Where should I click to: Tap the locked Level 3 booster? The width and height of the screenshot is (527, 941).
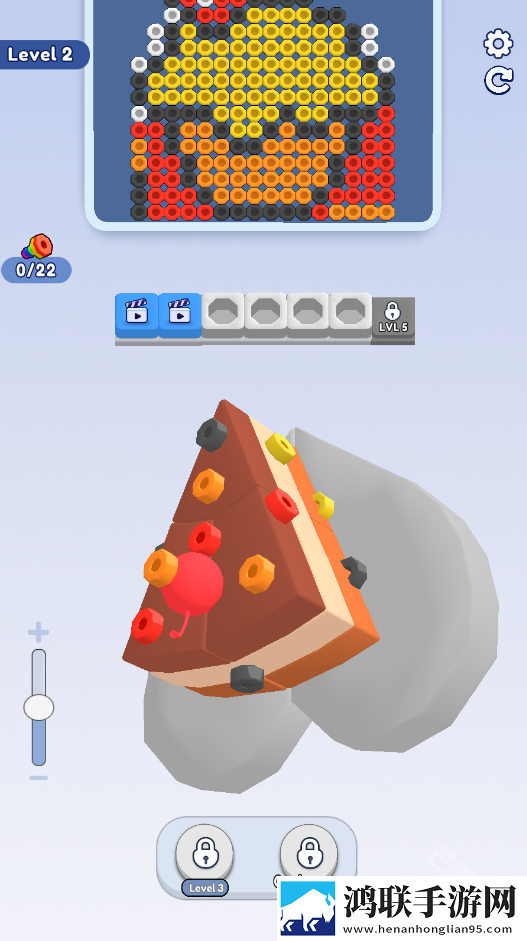pyautogui.click(x=205, y=855)
